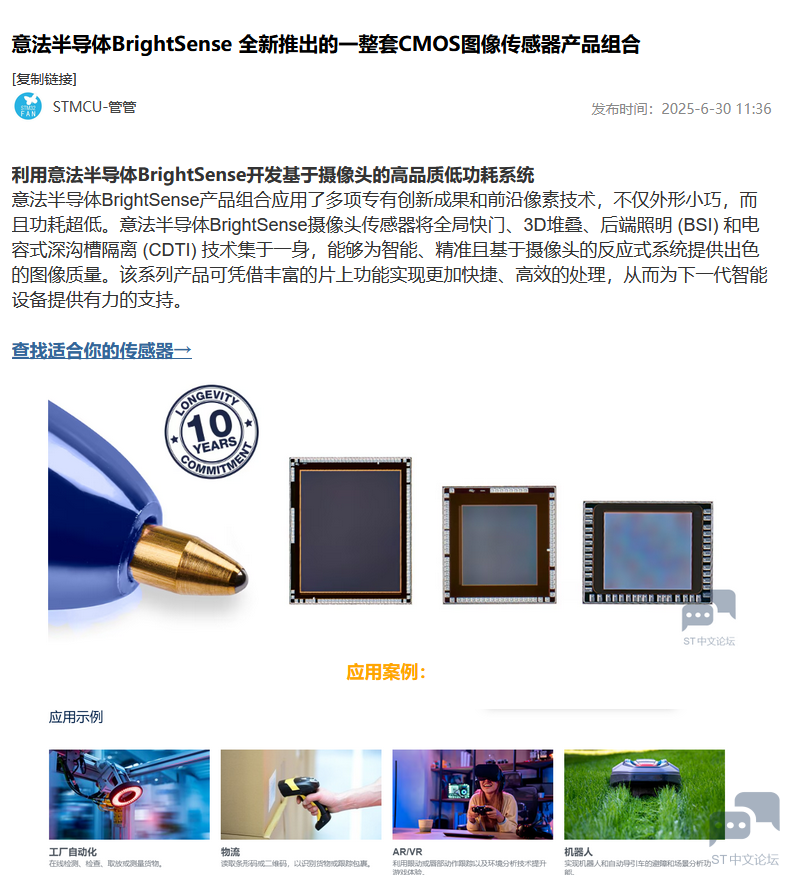Open the 查找适合你的传感器 link
Image resolution: width=788 pixels, height=875 pixels.
pos(101,351)
